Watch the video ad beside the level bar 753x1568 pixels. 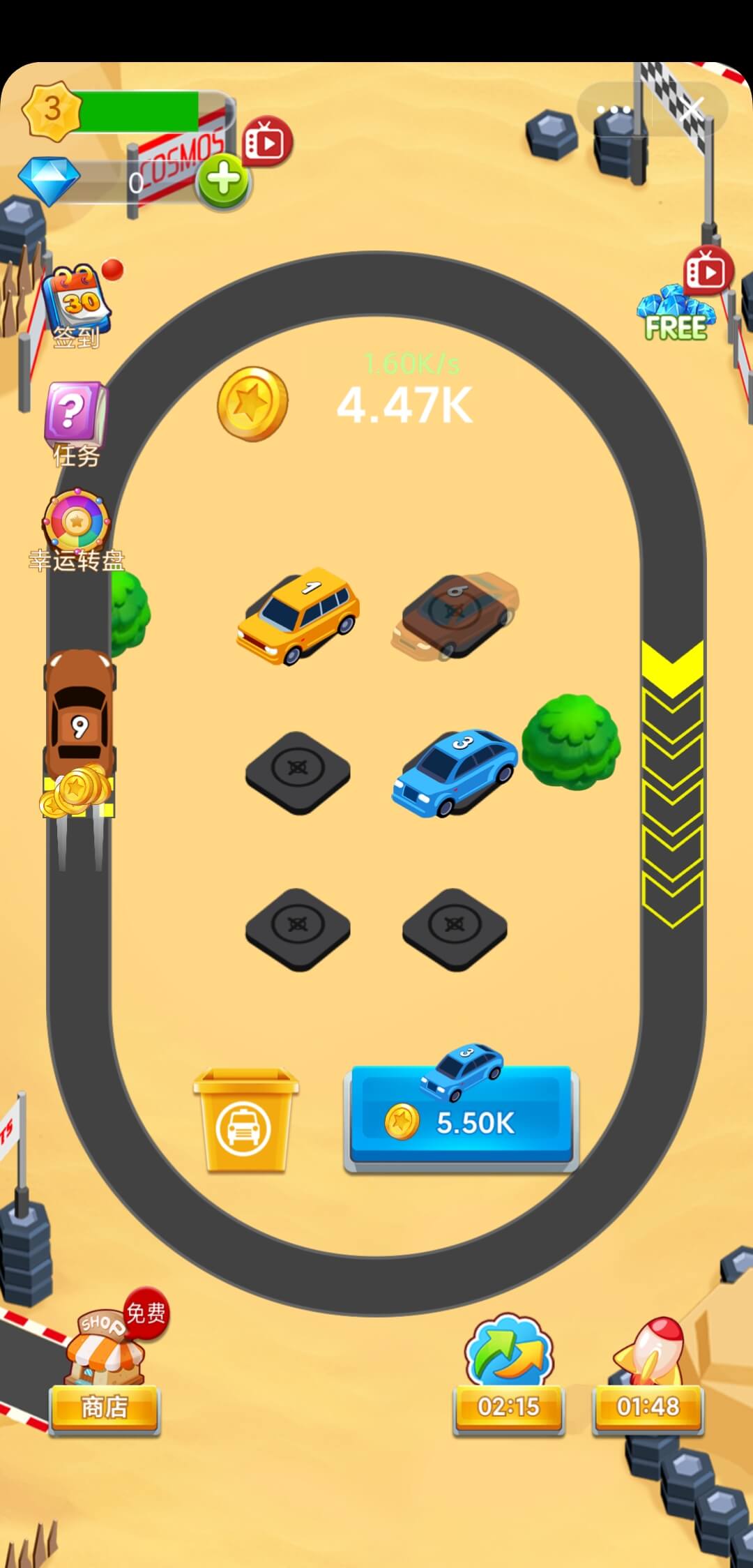[x=267, y=142]
